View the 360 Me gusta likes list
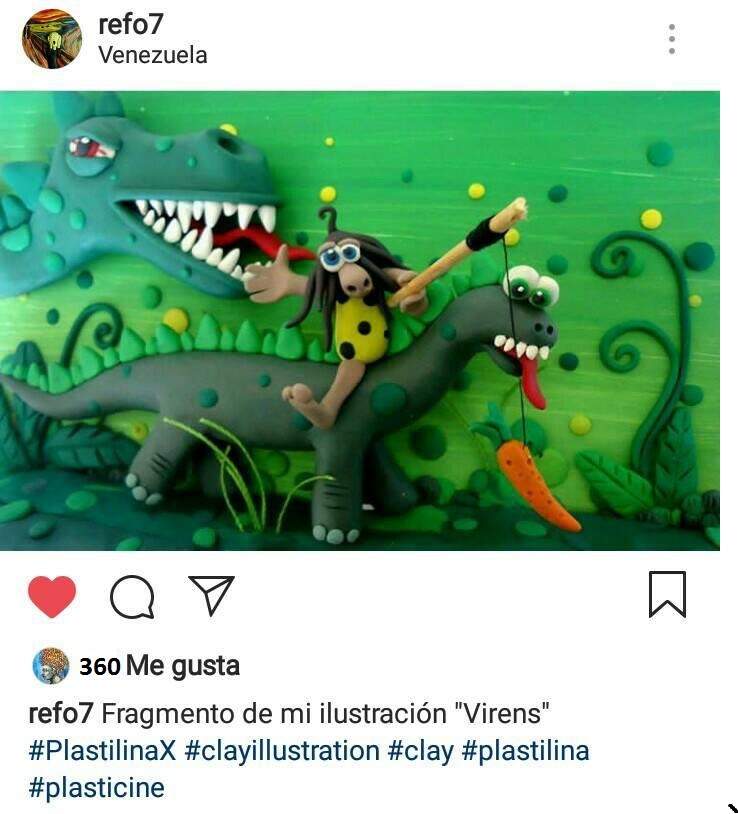738x814 pixels. tap(158, 666)
